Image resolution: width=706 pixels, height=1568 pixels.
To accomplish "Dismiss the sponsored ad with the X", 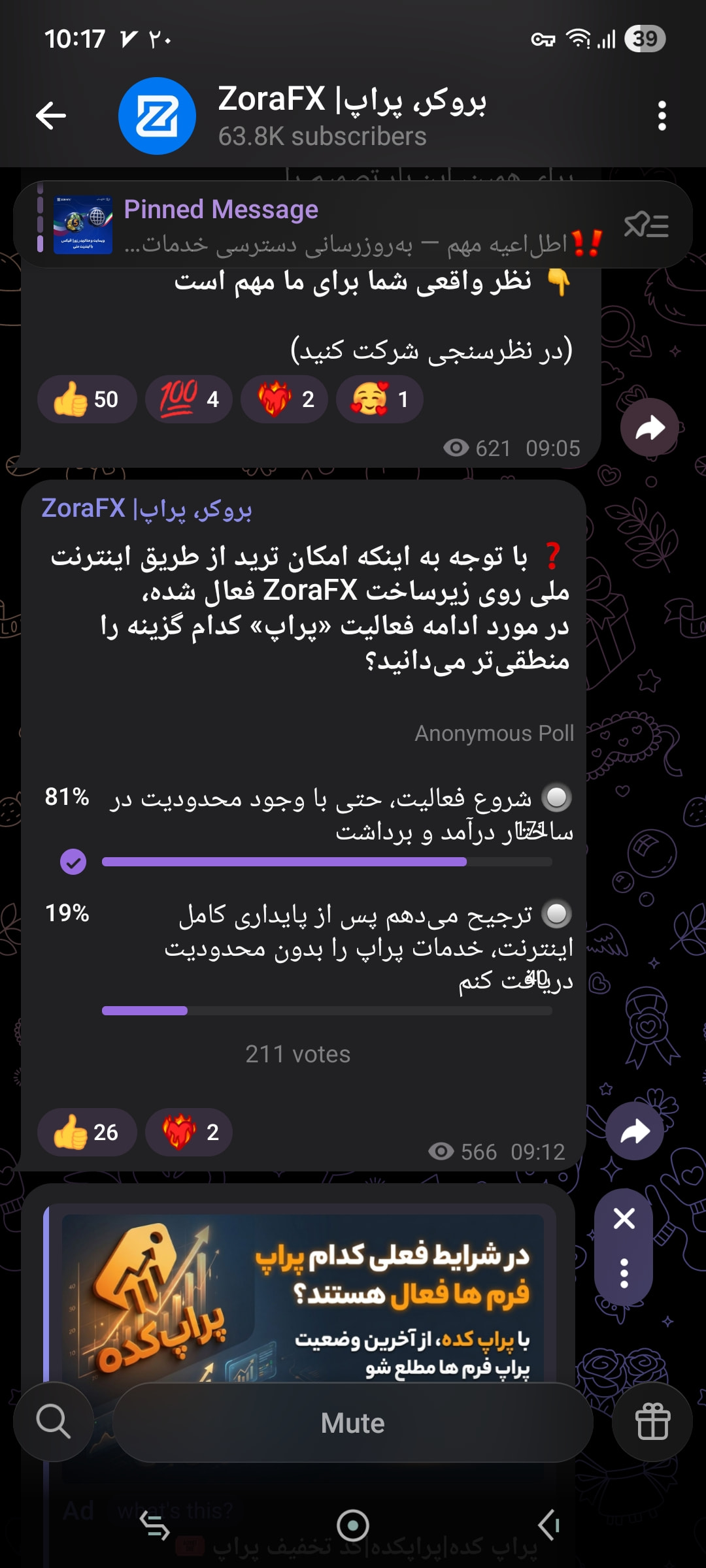I will [624, 1218].
